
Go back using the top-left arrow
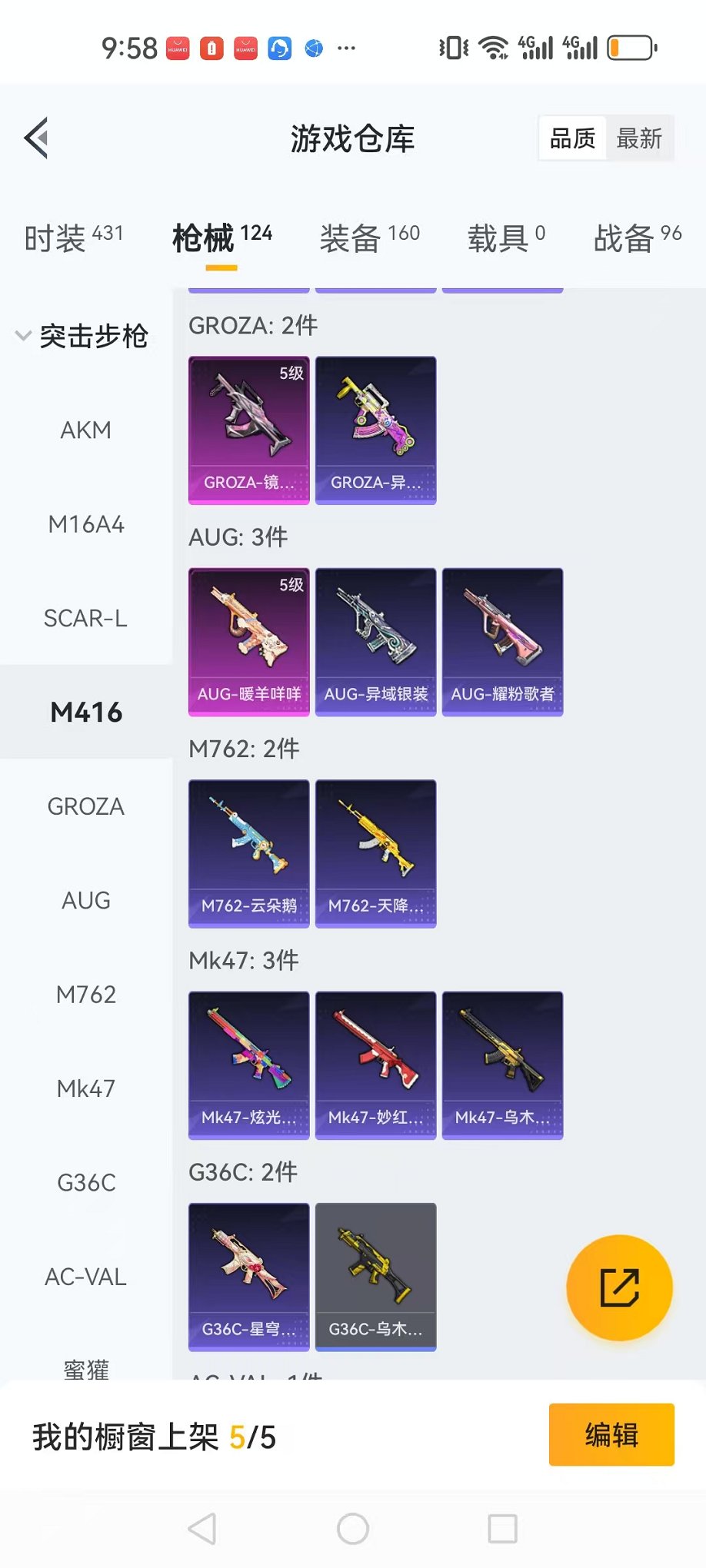[36, 138]
